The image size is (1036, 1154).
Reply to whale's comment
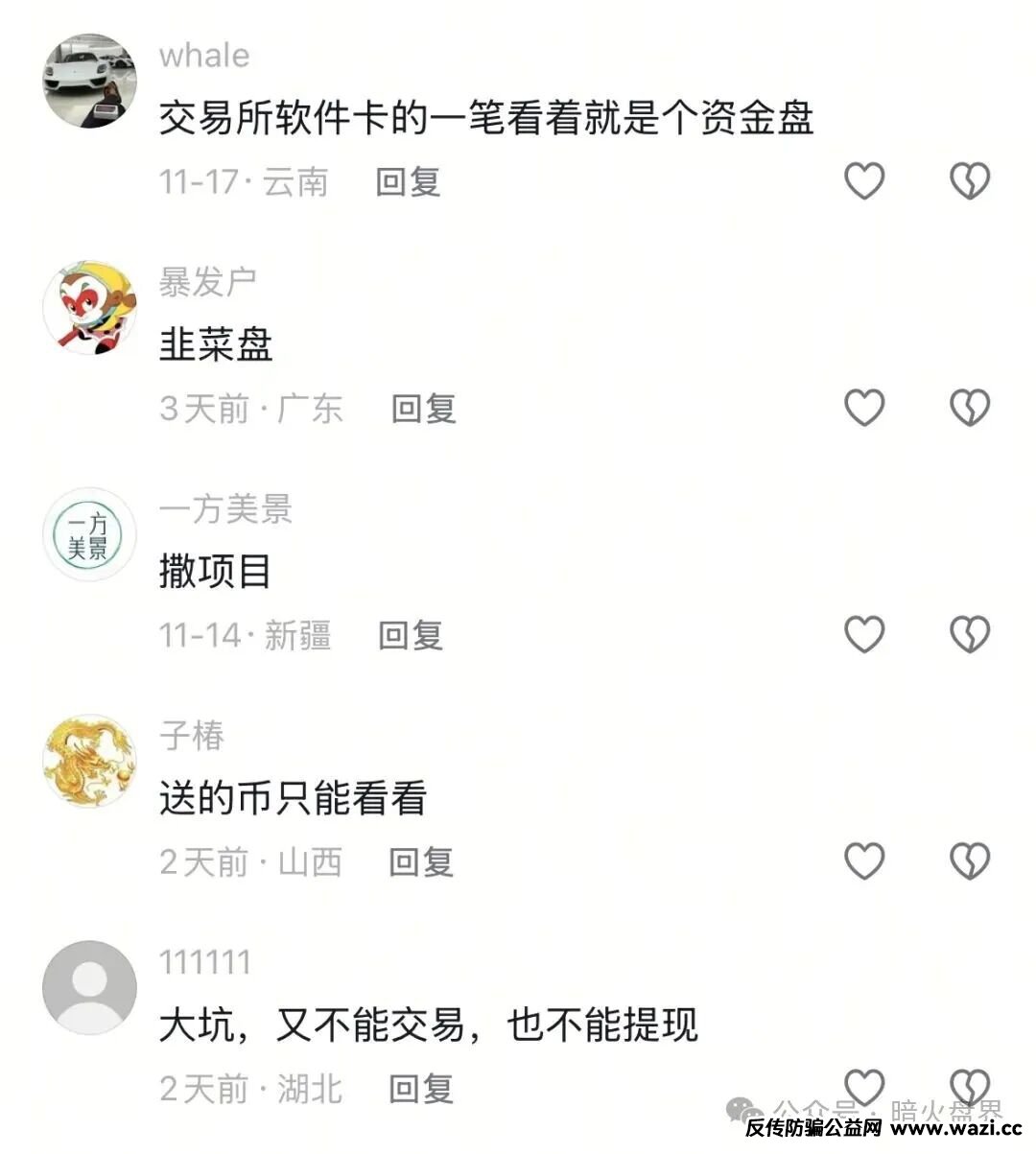tap(408, 181)
